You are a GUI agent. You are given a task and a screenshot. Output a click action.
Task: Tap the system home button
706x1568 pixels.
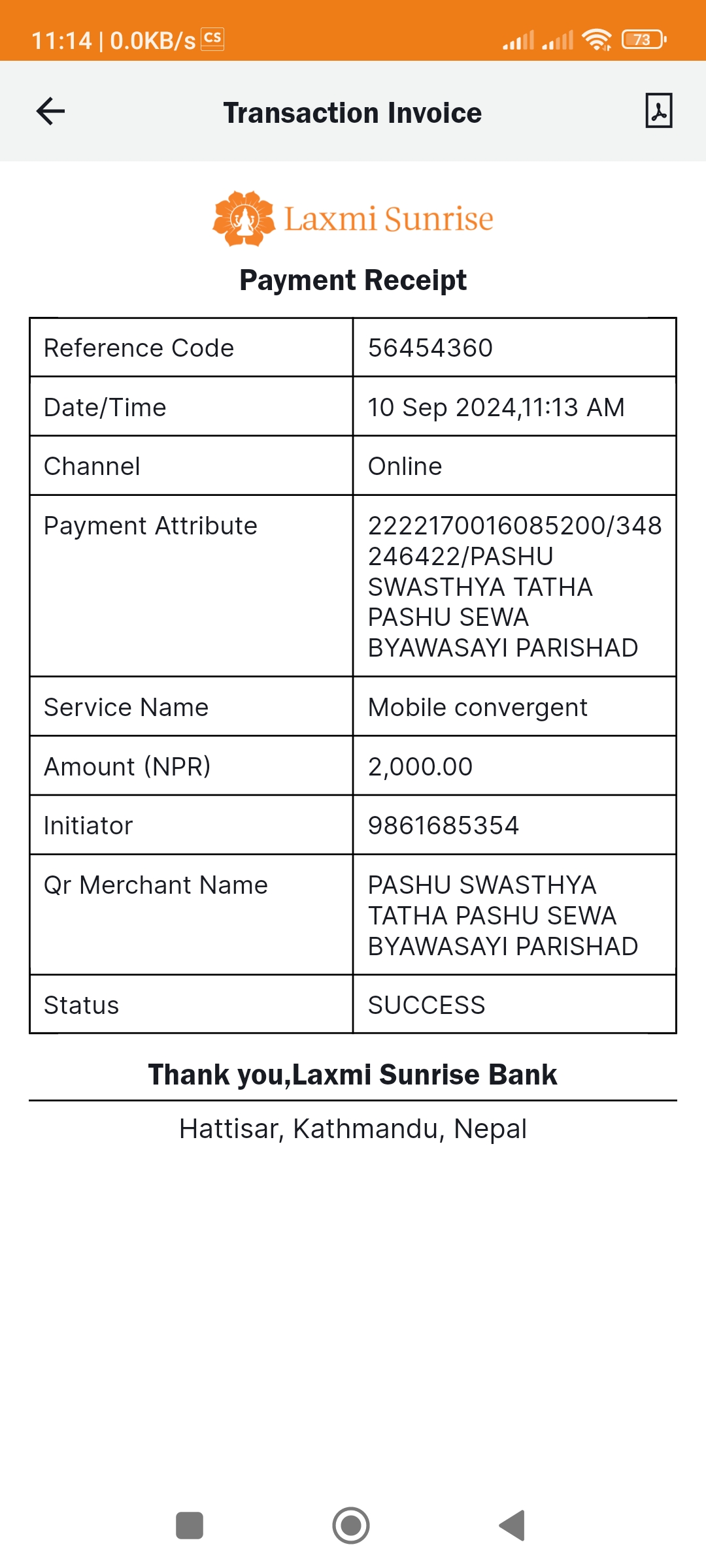pos(351,1526)
